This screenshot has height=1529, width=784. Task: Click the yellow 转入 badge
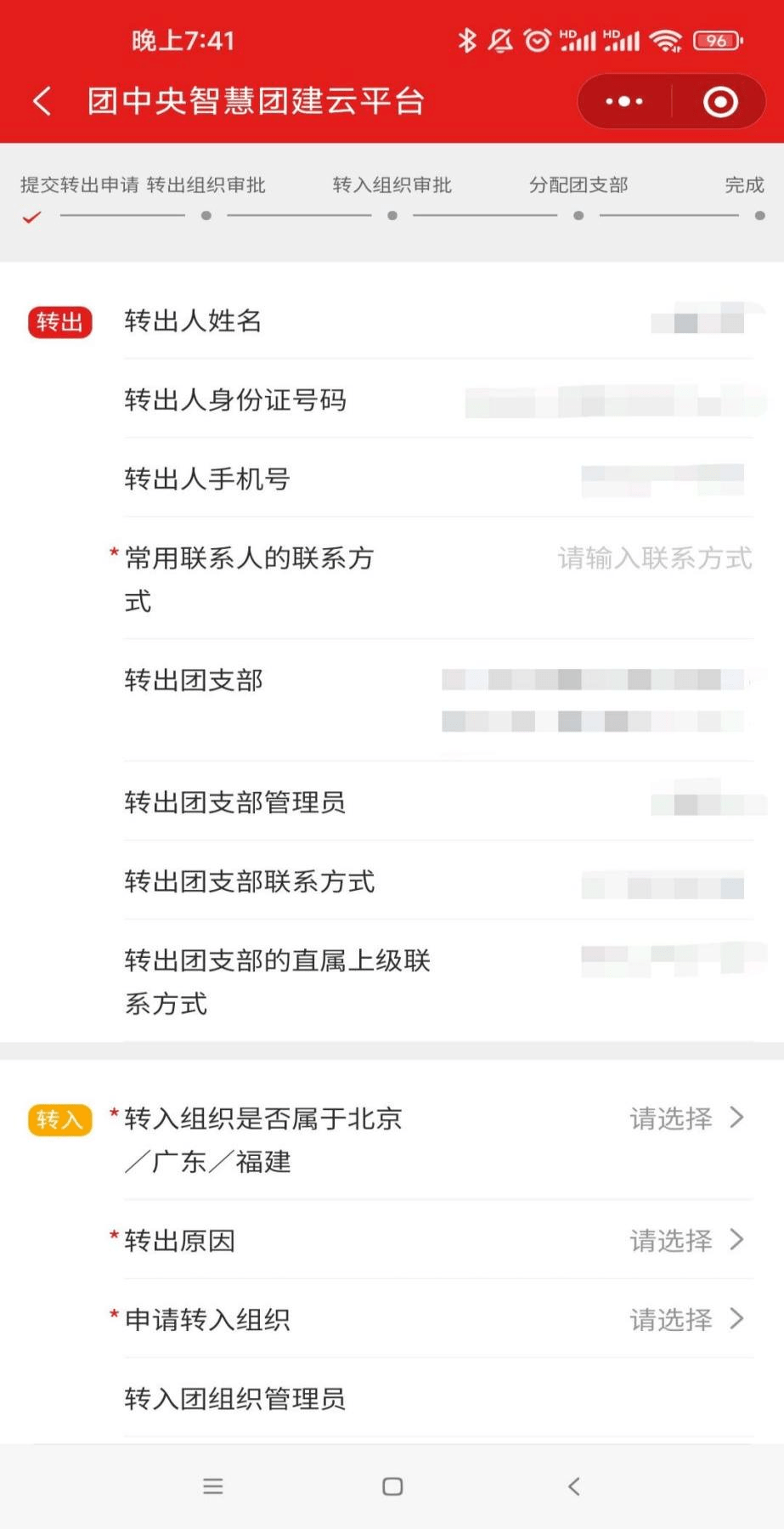59,1119
